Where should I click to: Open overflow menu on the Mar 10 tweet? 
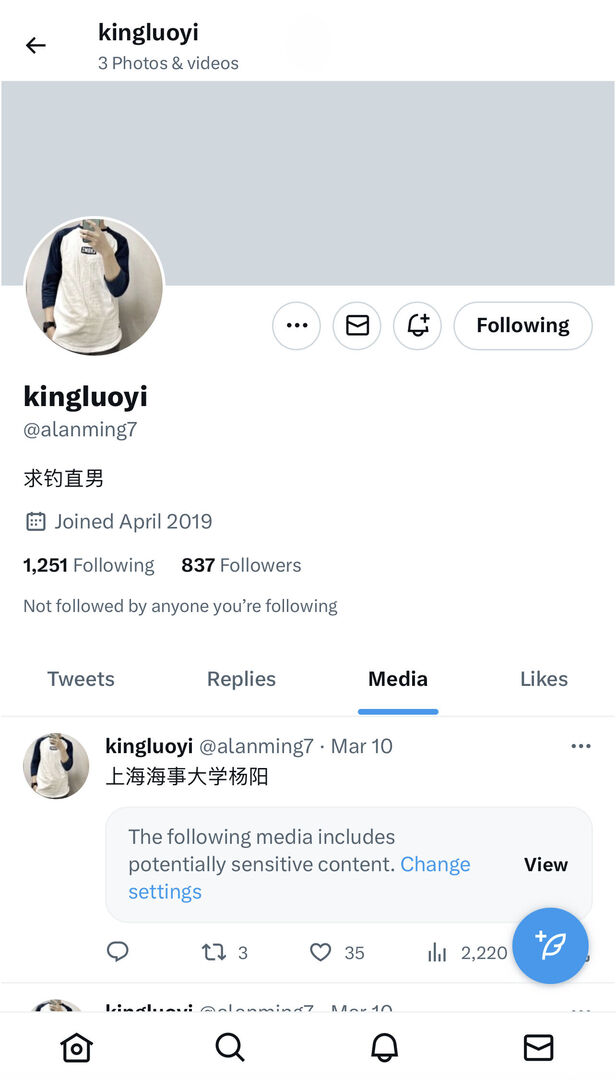point(581,746)
